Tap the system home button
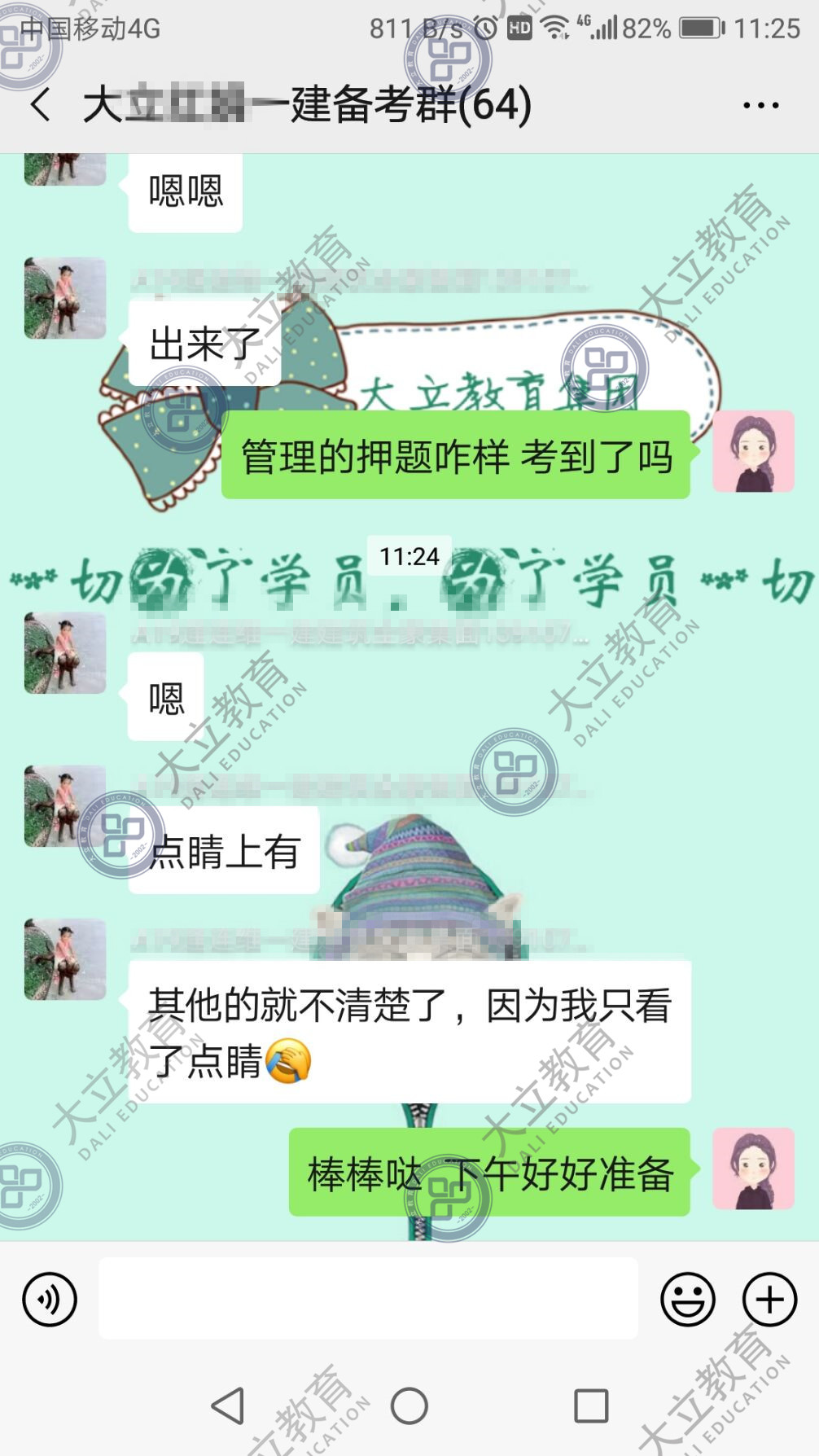The width and height of the screenshot is (819, 1456). point(409,1406)
